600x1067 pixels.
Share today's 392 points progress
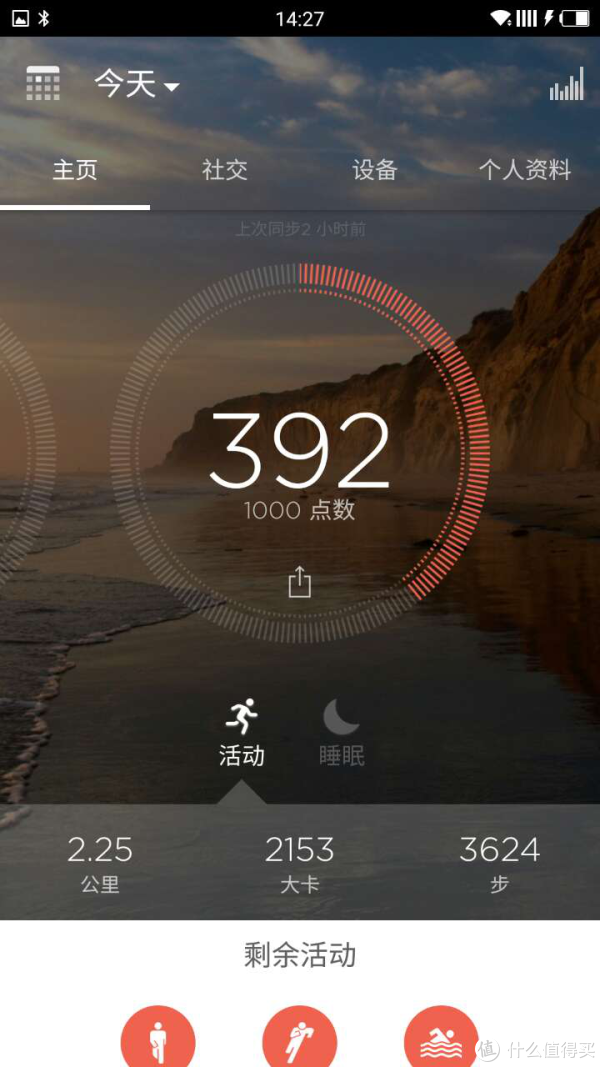pyautogui.click(x=300, y=582)
